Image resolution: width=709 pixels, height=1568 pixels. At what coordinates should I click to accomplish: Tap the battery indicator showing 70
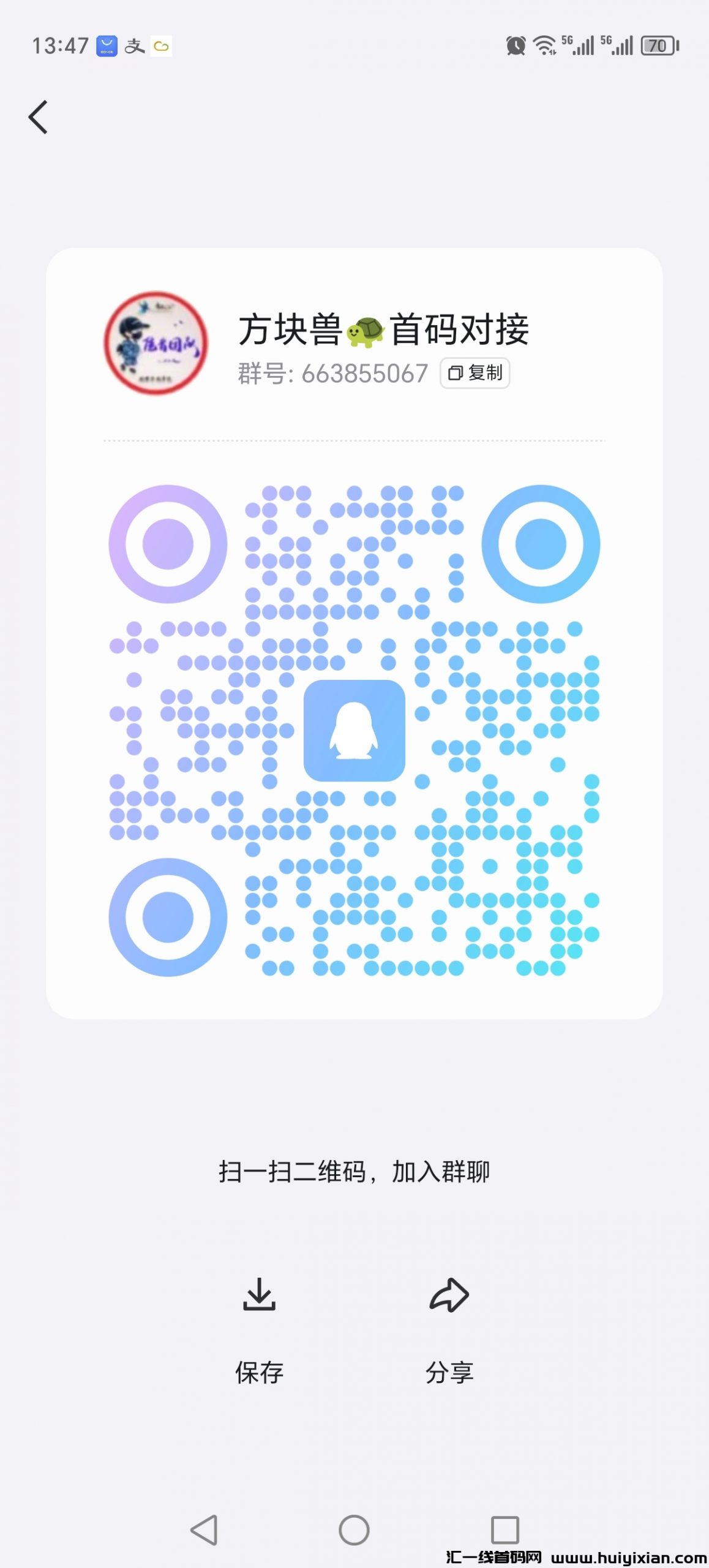(656, 46)
